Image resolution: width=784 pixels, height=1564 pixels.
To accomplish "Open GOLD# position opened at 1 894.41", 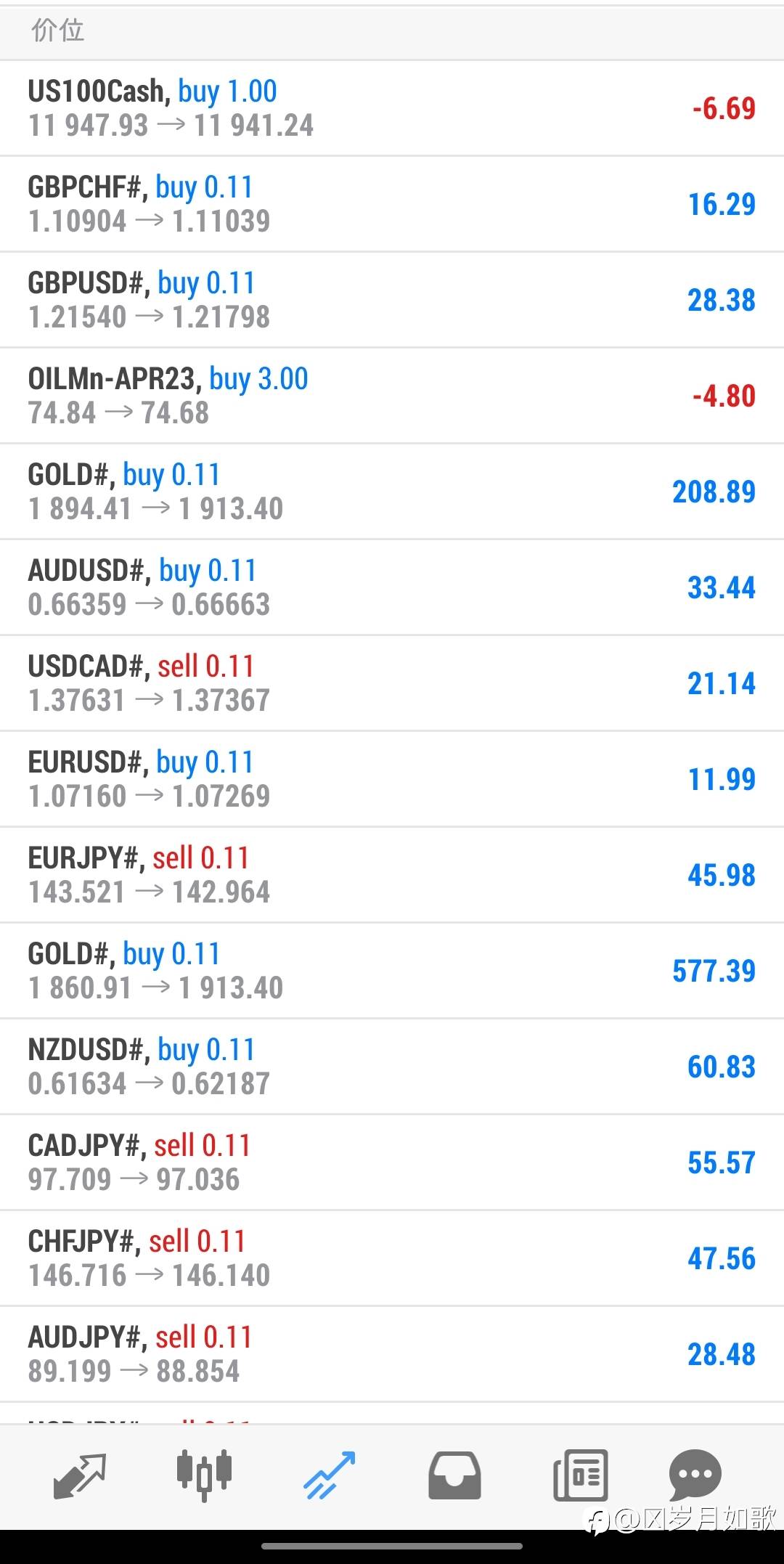I will click(392, 492).
